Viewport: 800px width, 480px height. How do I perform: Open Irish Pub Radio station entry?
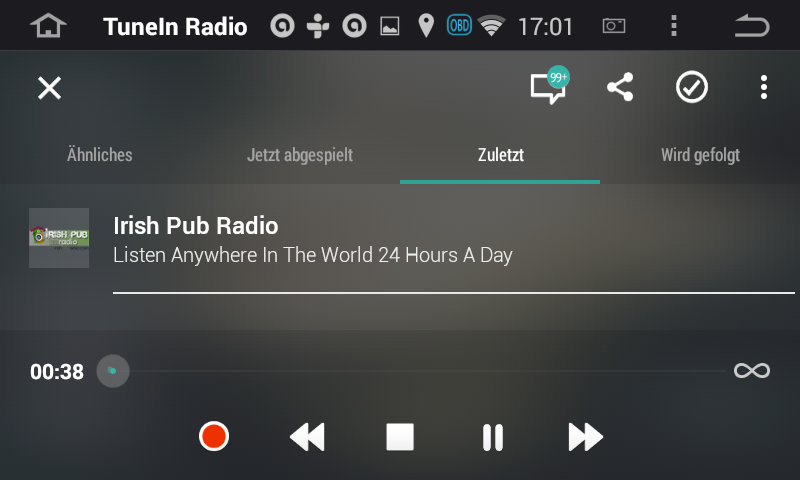point(310,240)
